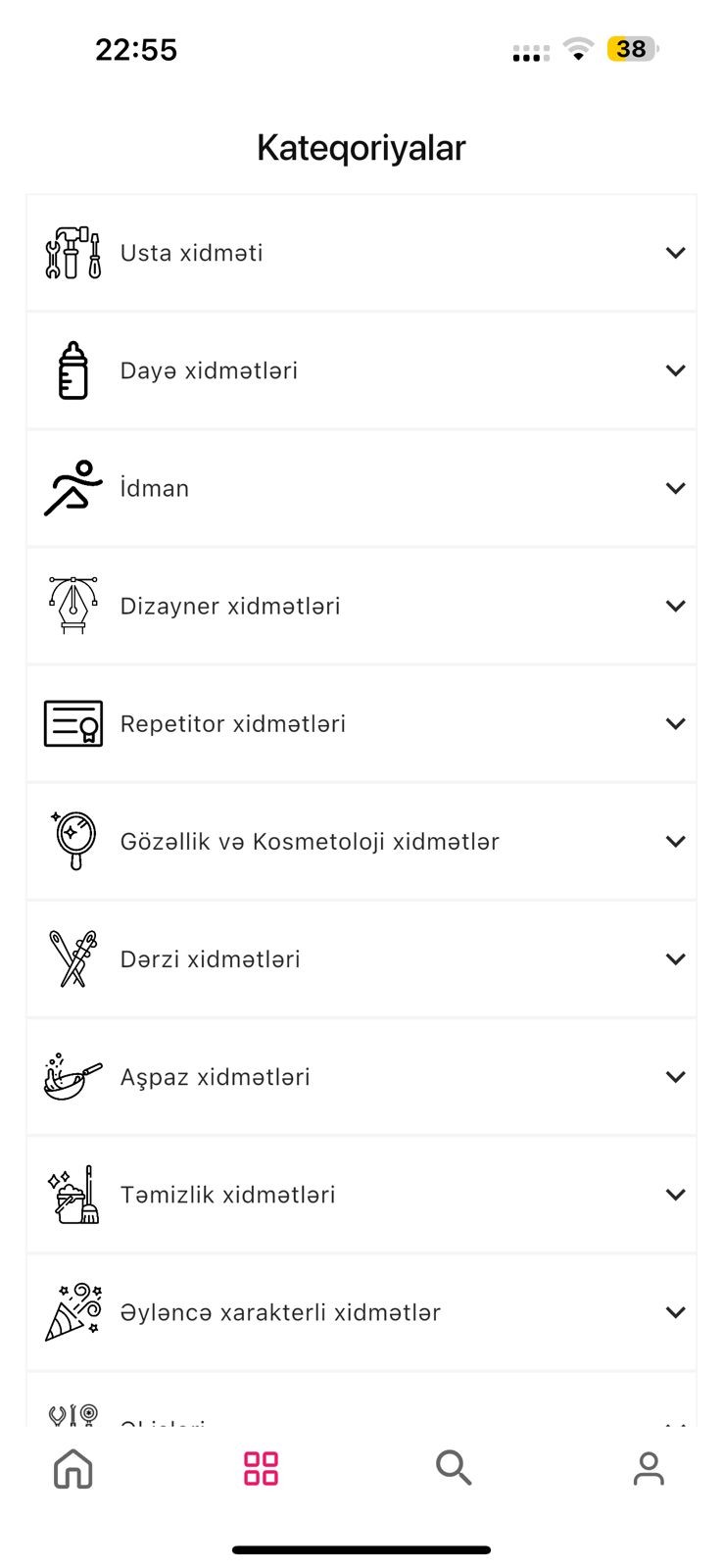The height and width of the screenshot is (1568, 723).
Task: Click the wok pan icon beside Aşpaz xidmətləri
Action: click(x=72, y=1076)
